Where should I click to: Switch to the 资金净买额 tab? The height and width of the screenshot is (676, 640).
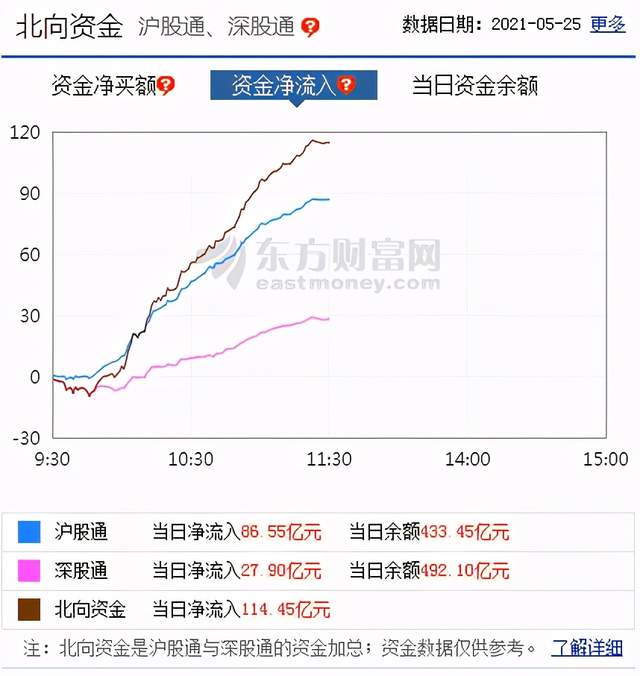[x=103, y=86]
